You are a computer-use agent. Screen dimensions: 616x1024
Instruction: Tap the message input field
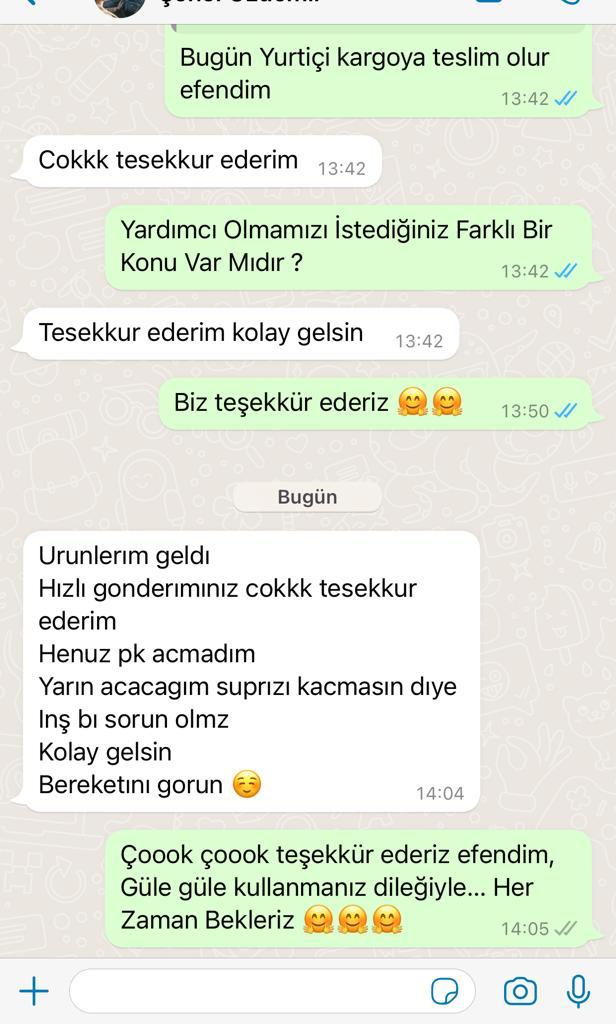(x=272, y=991)
